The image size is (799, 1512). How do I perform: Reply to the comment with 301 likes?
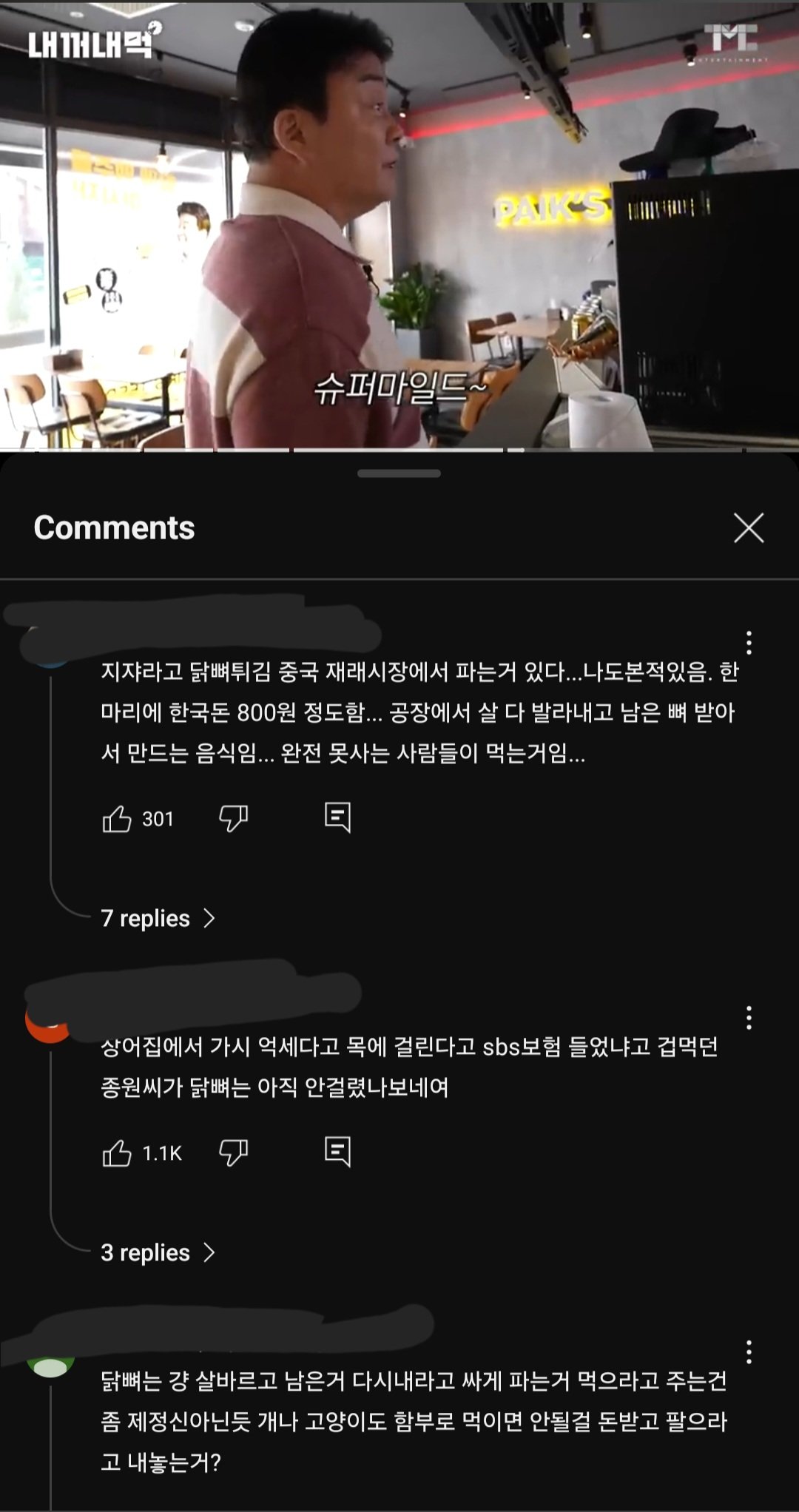point(337,817)
